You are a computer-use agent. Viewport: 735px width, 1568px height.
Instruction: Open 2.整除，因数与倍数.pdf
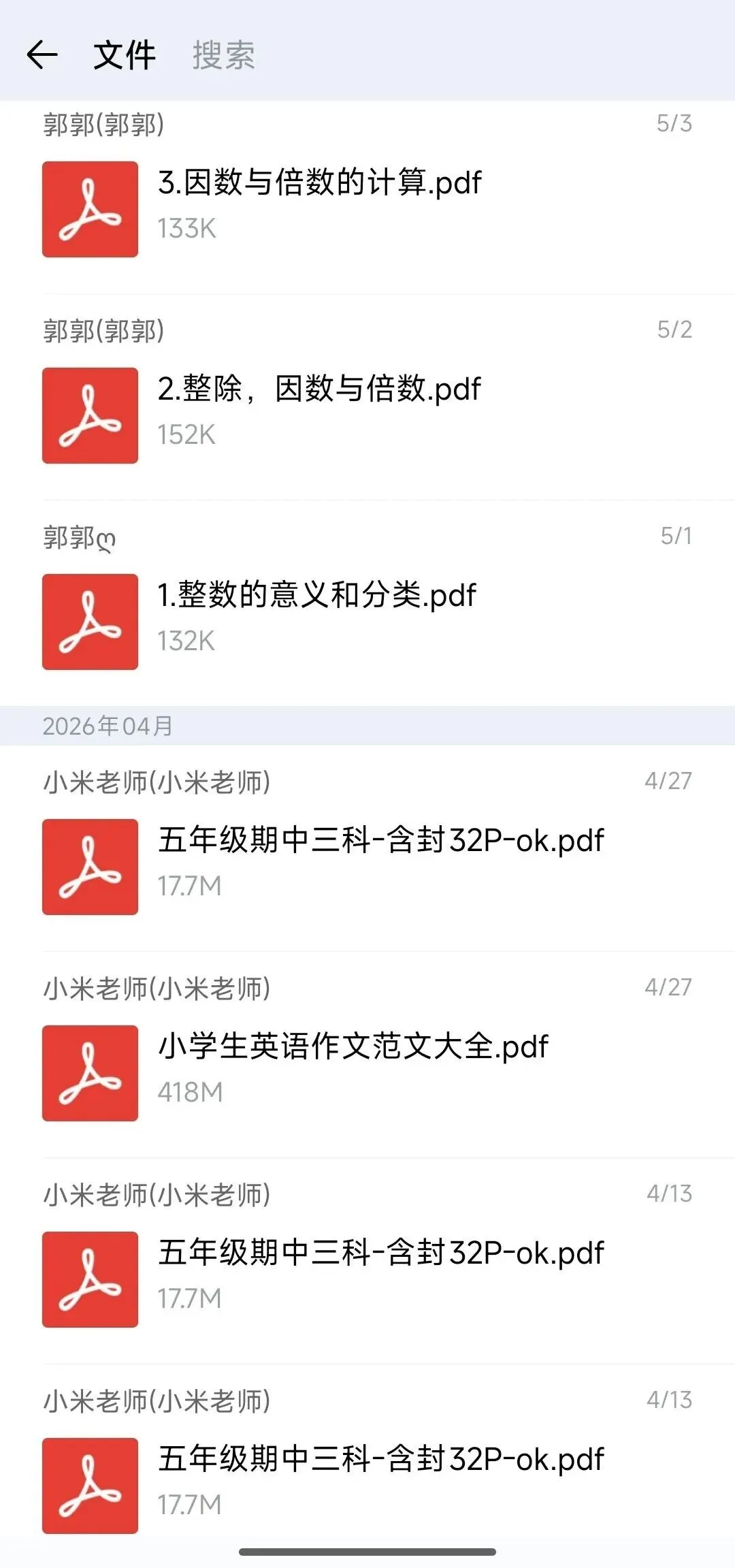coord(367,404)
